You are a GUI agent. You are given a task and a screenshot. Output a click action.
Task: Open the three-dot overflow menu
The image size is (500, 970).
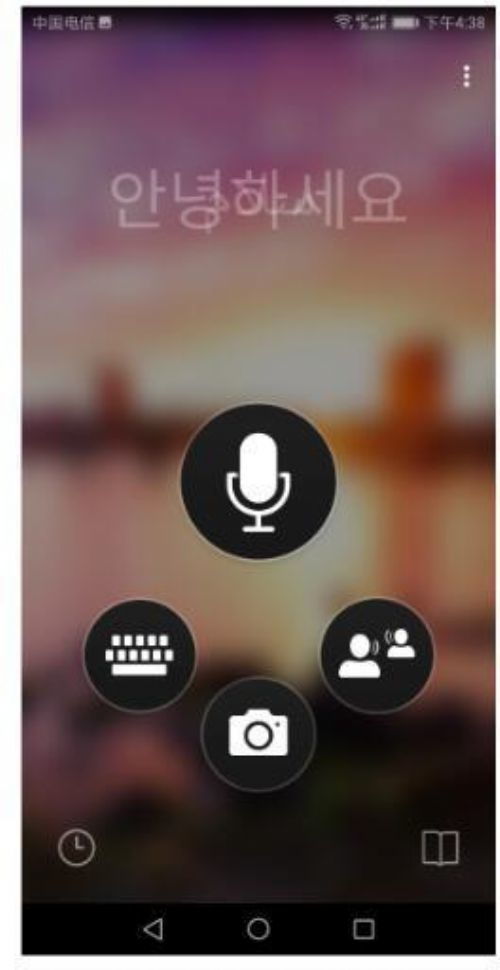click(x=466, y=76)
